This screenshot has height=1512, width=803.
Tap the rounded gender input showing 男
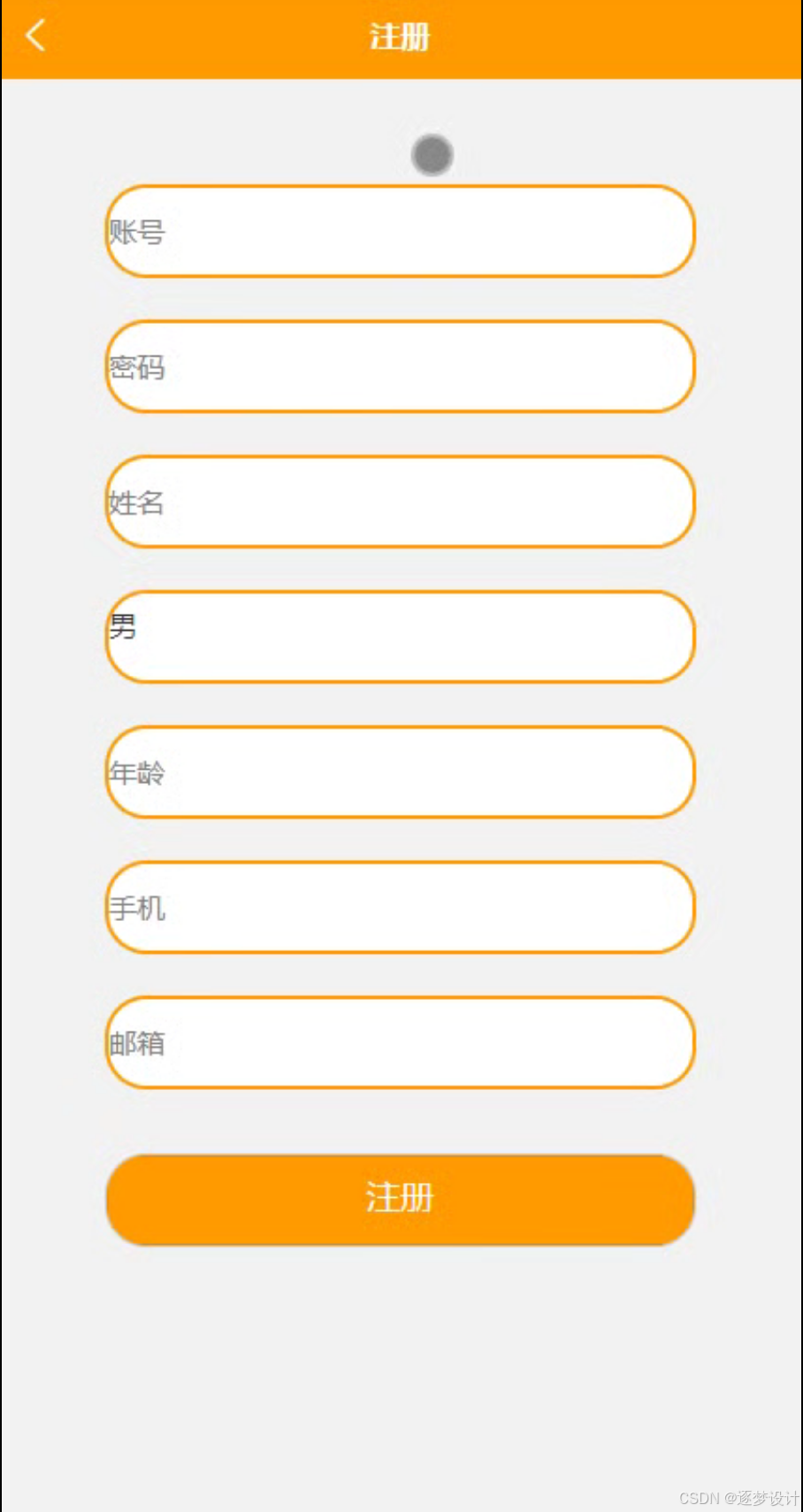point(400,636)
